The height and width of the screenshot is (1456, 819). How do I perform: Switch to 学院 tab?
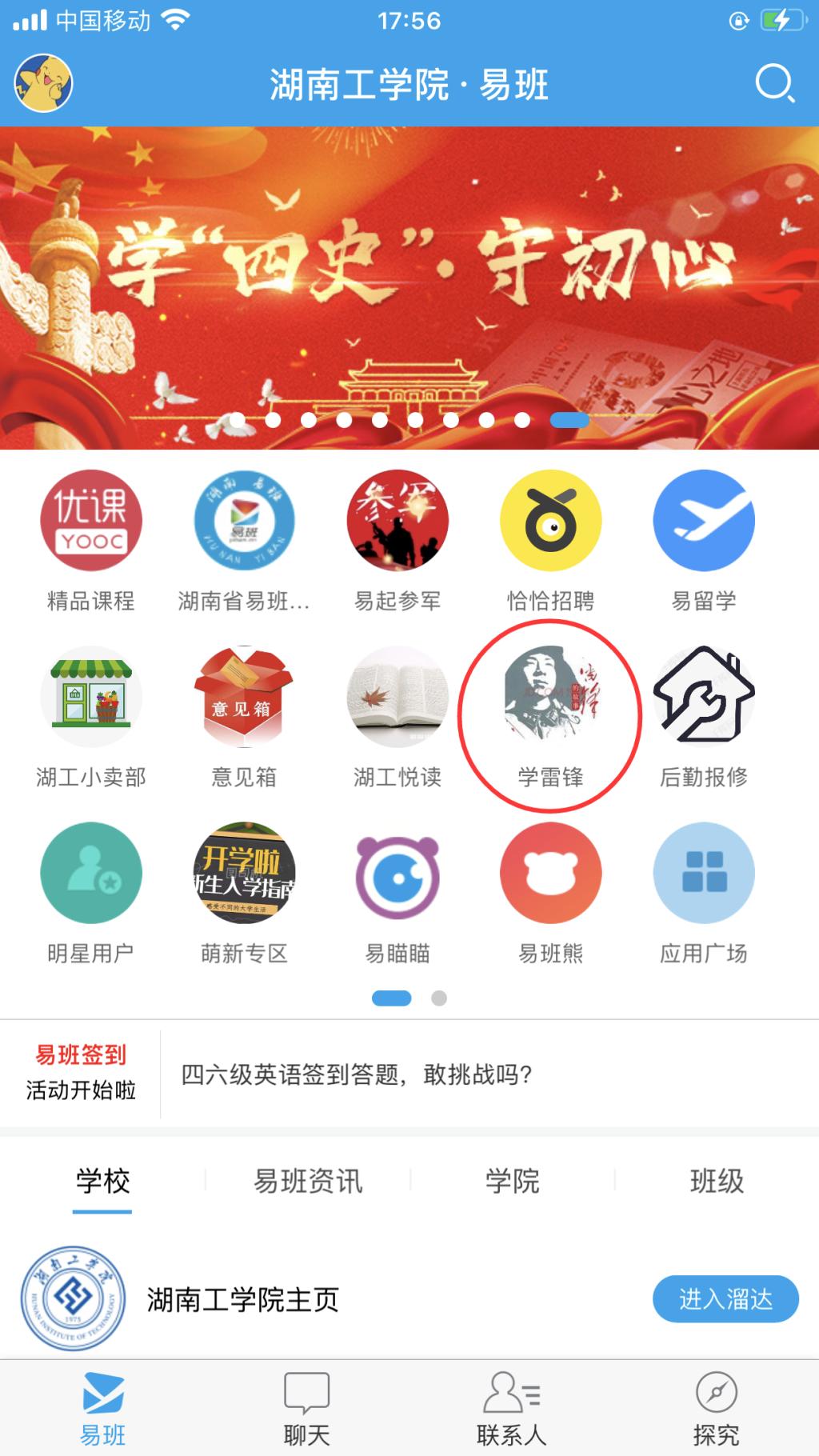click(x=512, y=1181)
